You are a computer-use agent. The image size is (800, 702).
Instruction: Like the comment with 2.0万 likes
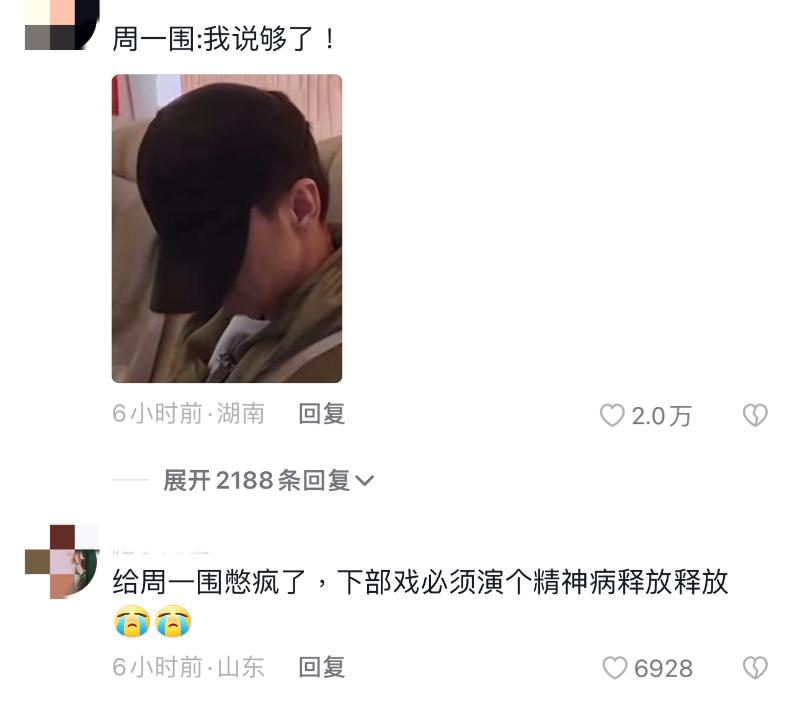tap(612, 416)
